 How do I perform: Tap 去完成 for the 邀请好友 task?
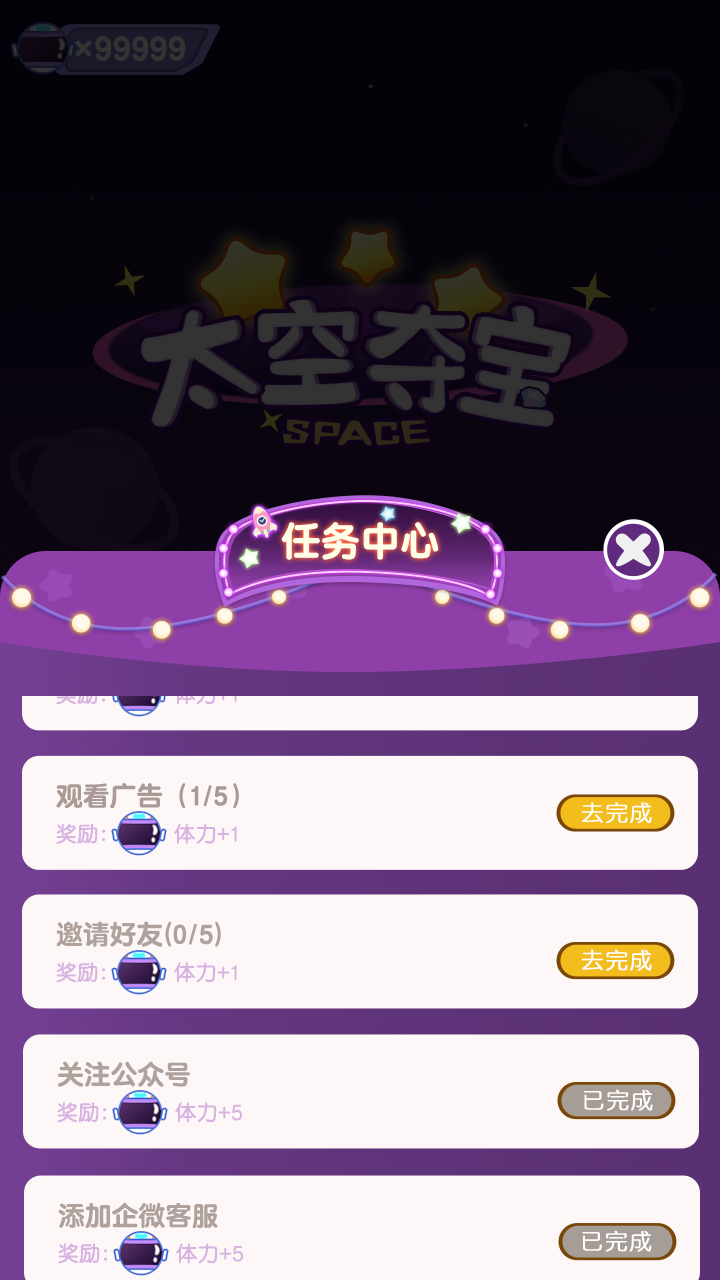(x=615, y=960)
